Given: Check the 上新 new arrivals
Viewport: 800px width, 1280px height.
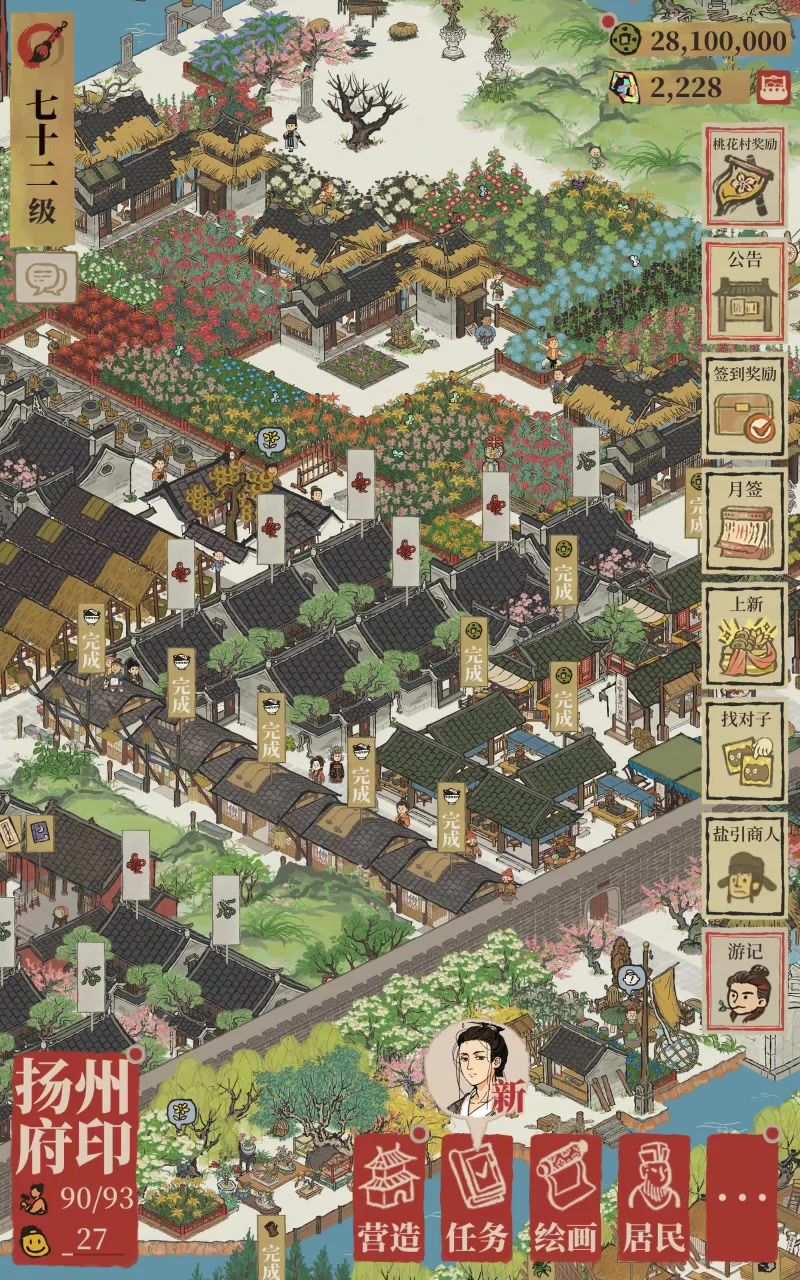Looking at the screenshot, I should pos(744,635).
